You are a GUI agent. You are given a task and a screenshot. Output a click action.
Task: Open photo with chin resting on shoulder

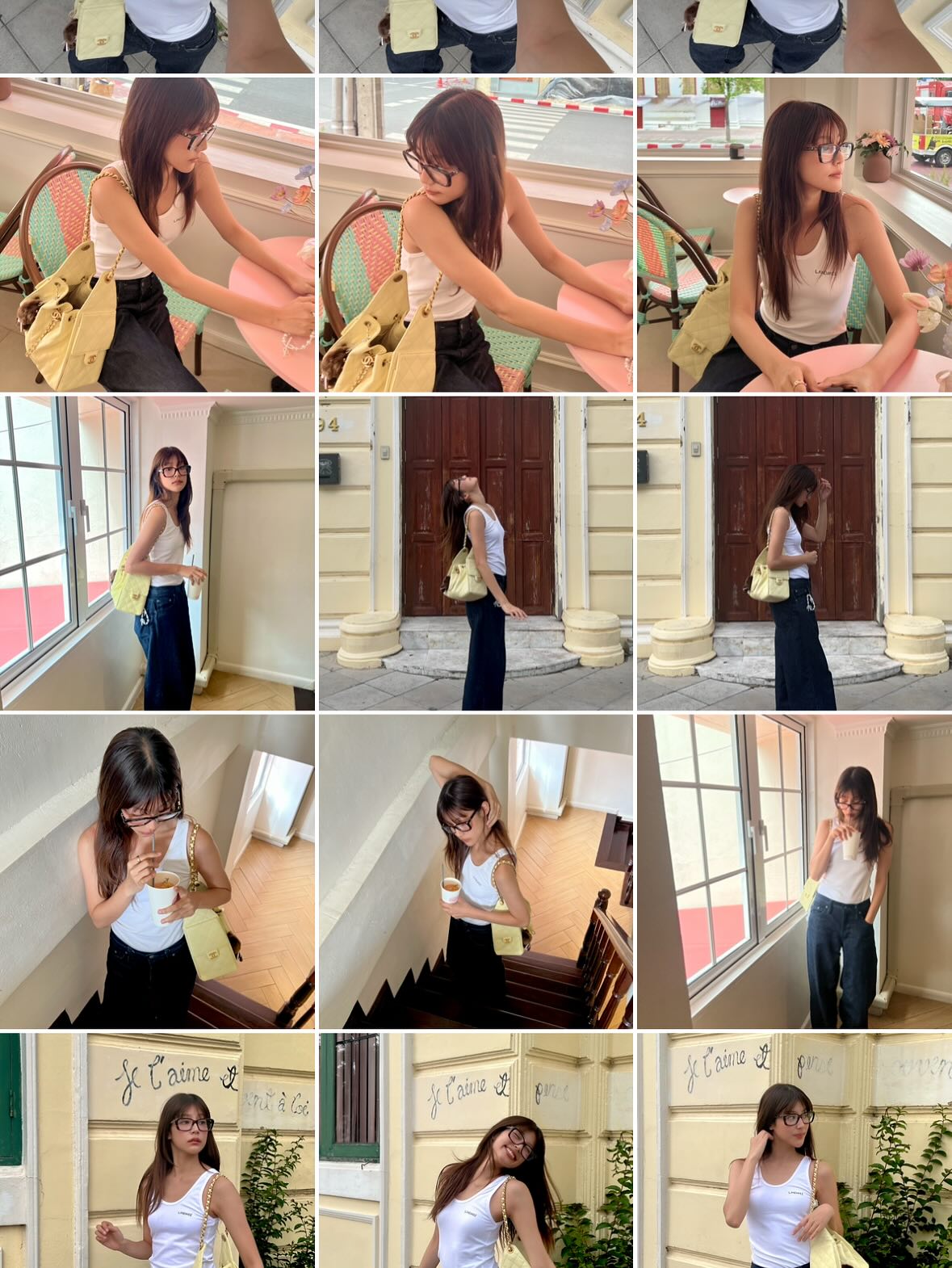(x=476, y=234)
